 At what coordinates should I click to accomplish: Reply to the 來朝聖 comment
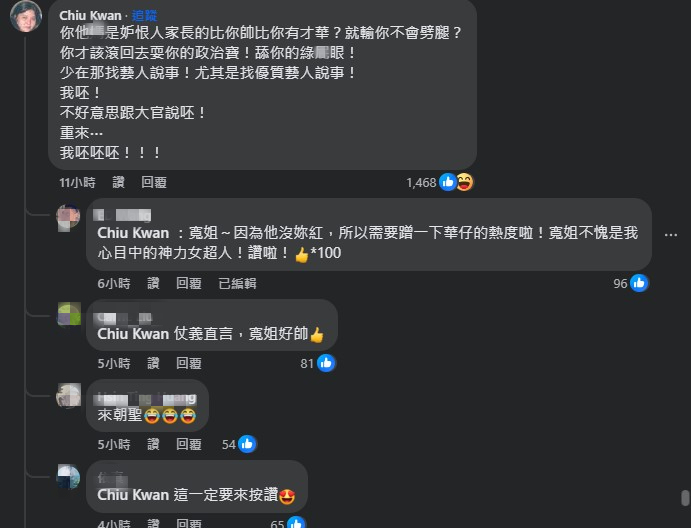tap(189, 444)
